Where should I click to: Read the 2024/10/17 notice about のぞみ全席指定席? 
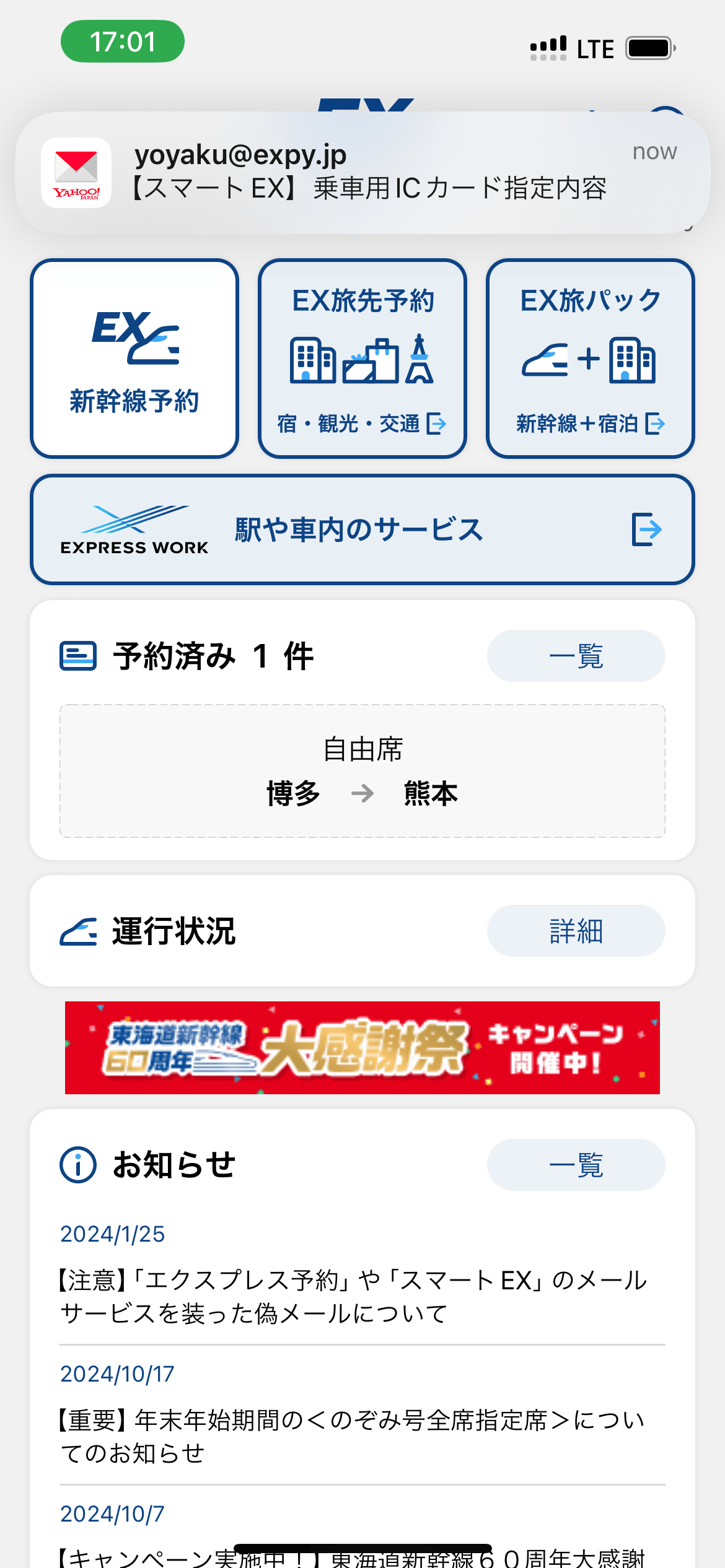(x=353, y=1436)
